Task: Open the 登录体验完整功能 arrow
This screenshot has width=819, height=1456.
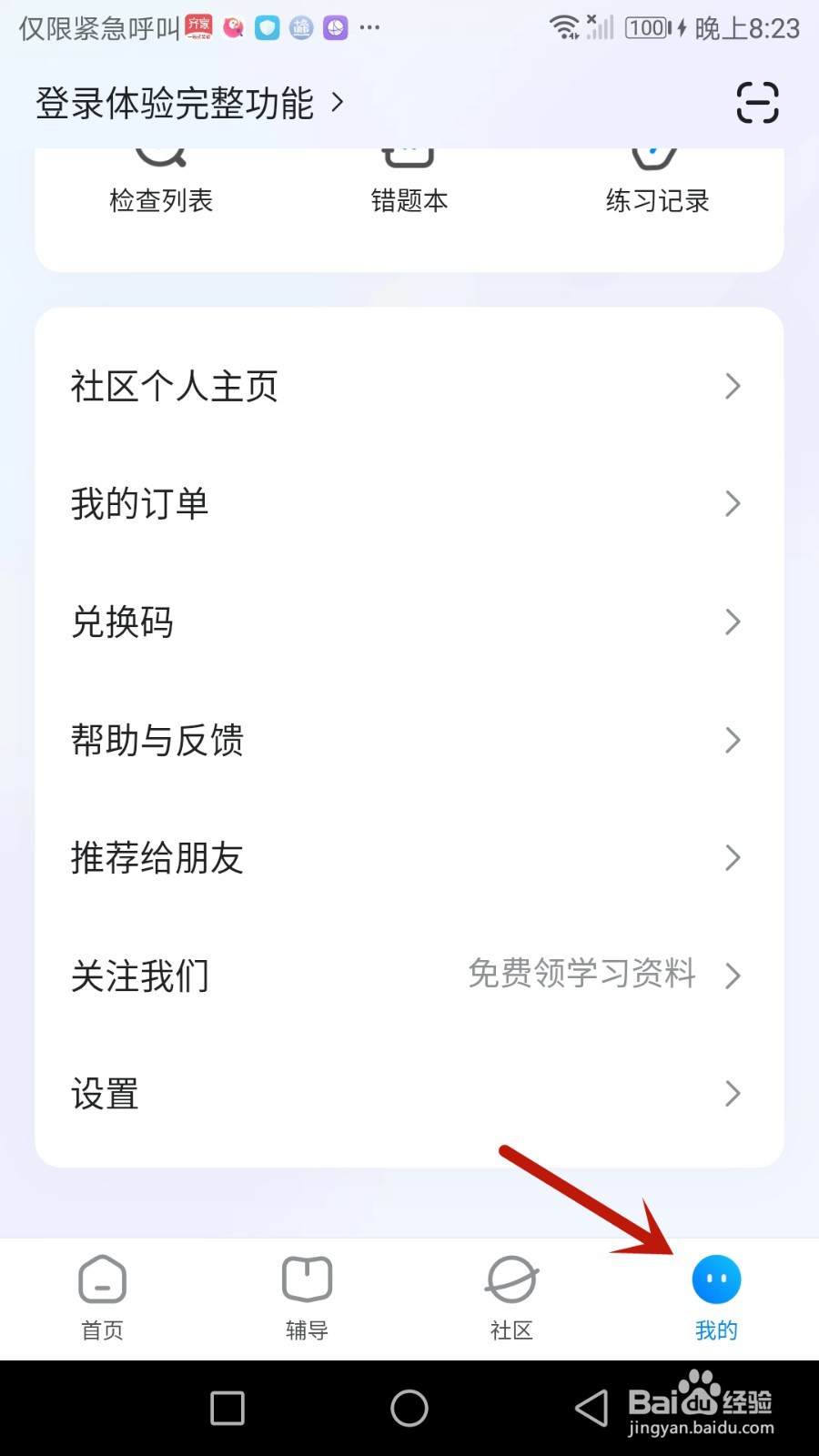Action: pyautogui.click(x=335, y=103)
